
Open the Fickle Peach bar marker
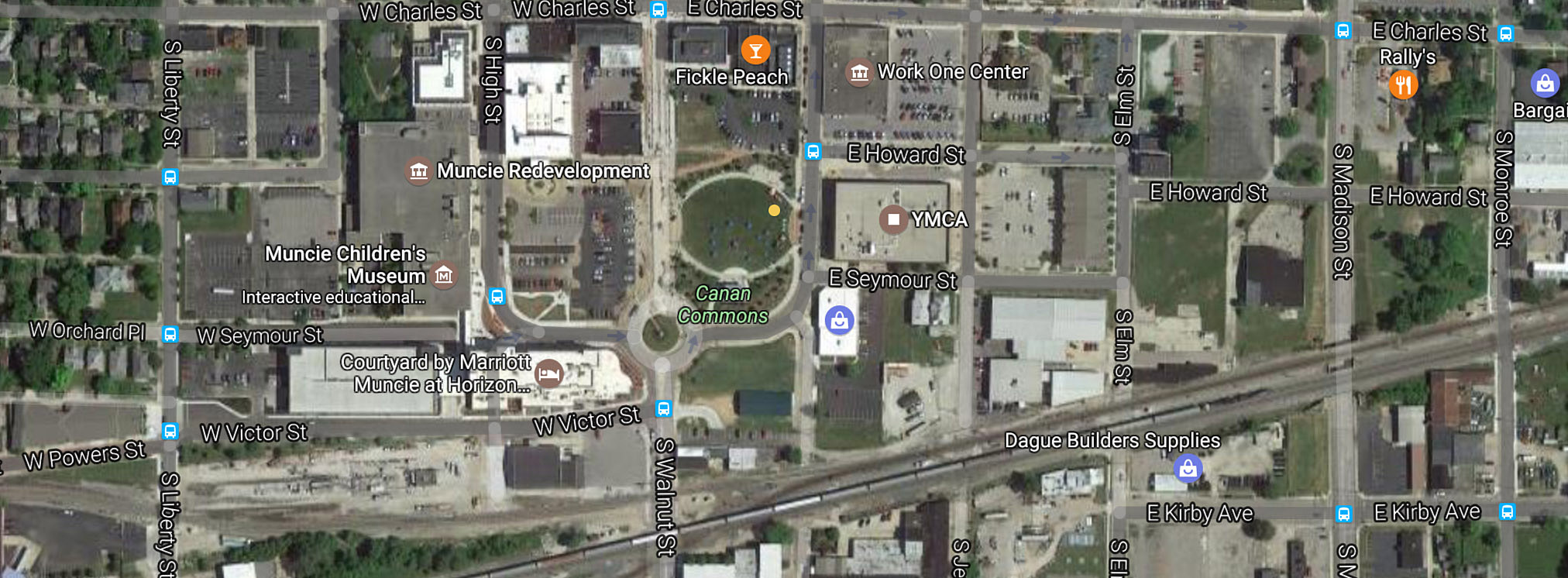pyautogui.click(x=755, y=51)
